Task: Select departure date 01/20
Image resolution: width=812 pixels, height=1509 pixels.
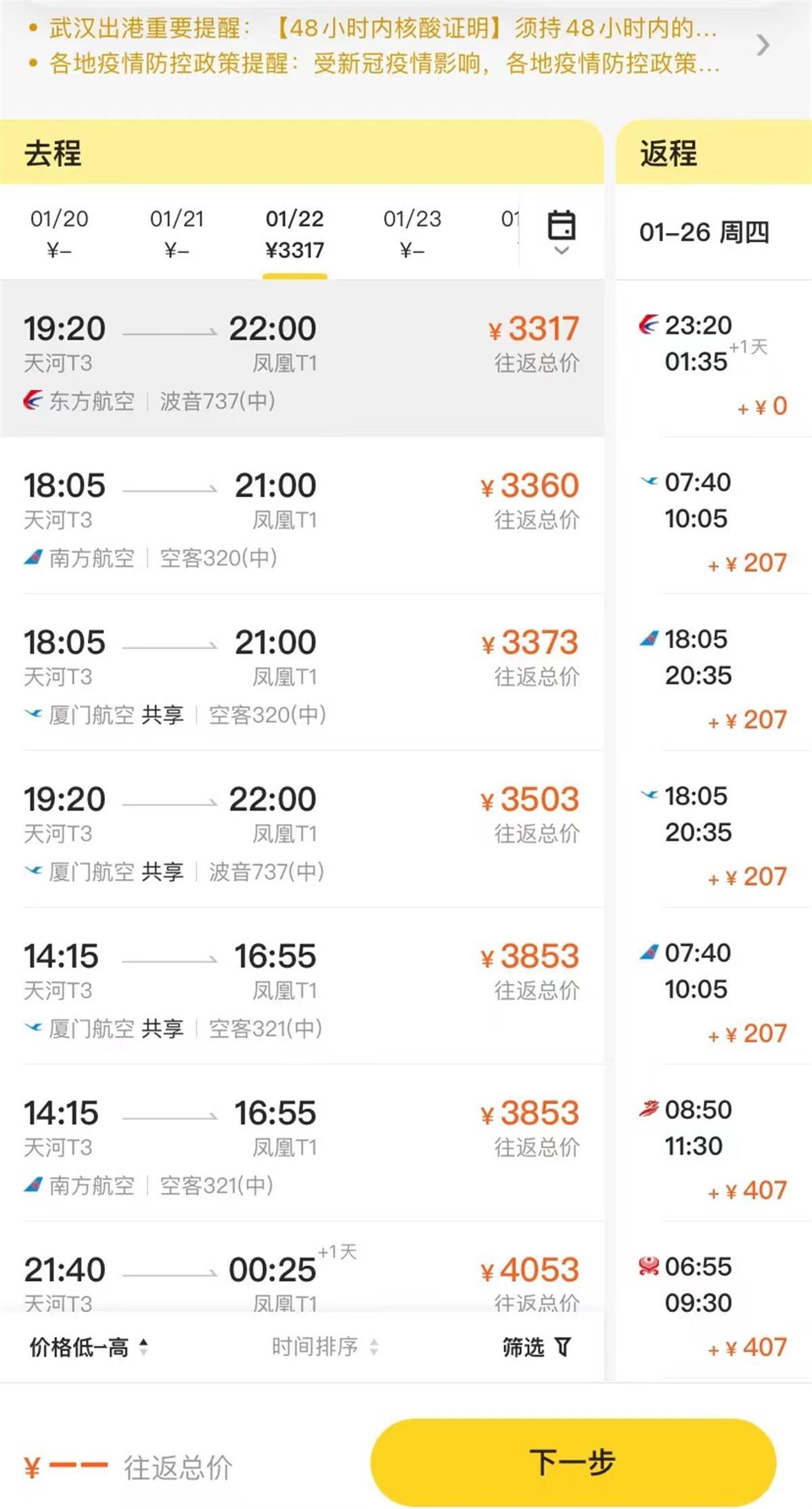Action: 60,233
